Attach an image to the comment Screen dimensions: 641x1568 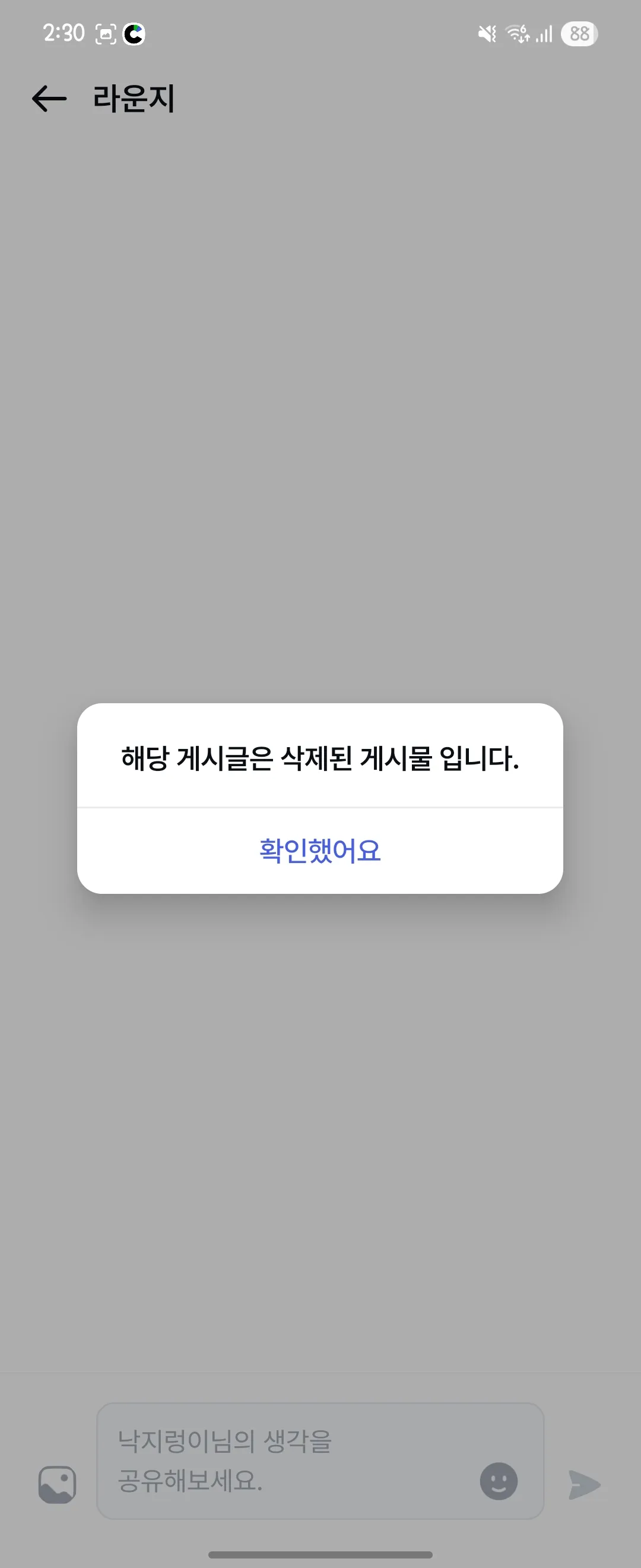tap(57, 1485)
